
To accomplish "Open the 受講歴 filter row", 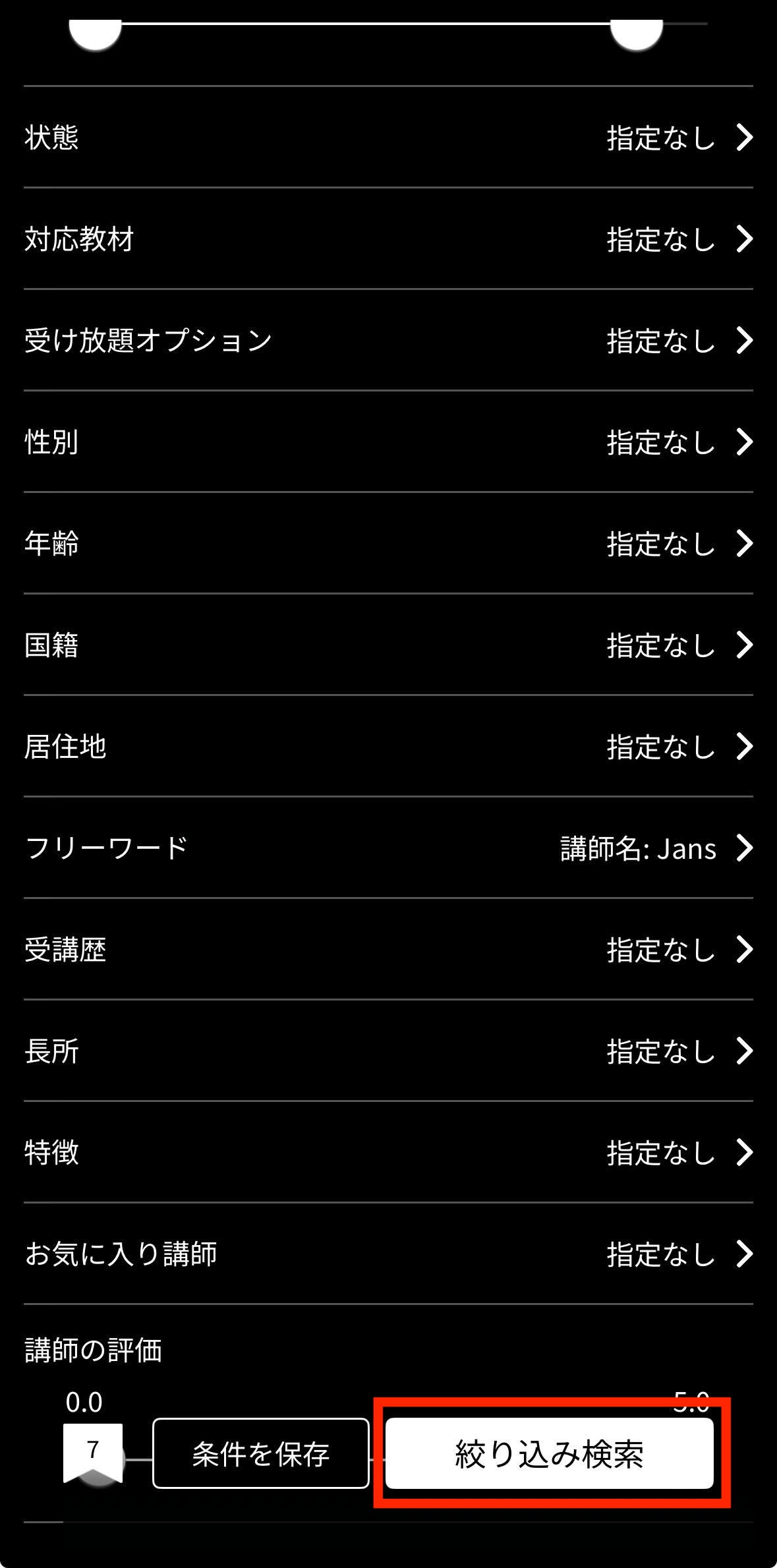I will coord(388,949).
